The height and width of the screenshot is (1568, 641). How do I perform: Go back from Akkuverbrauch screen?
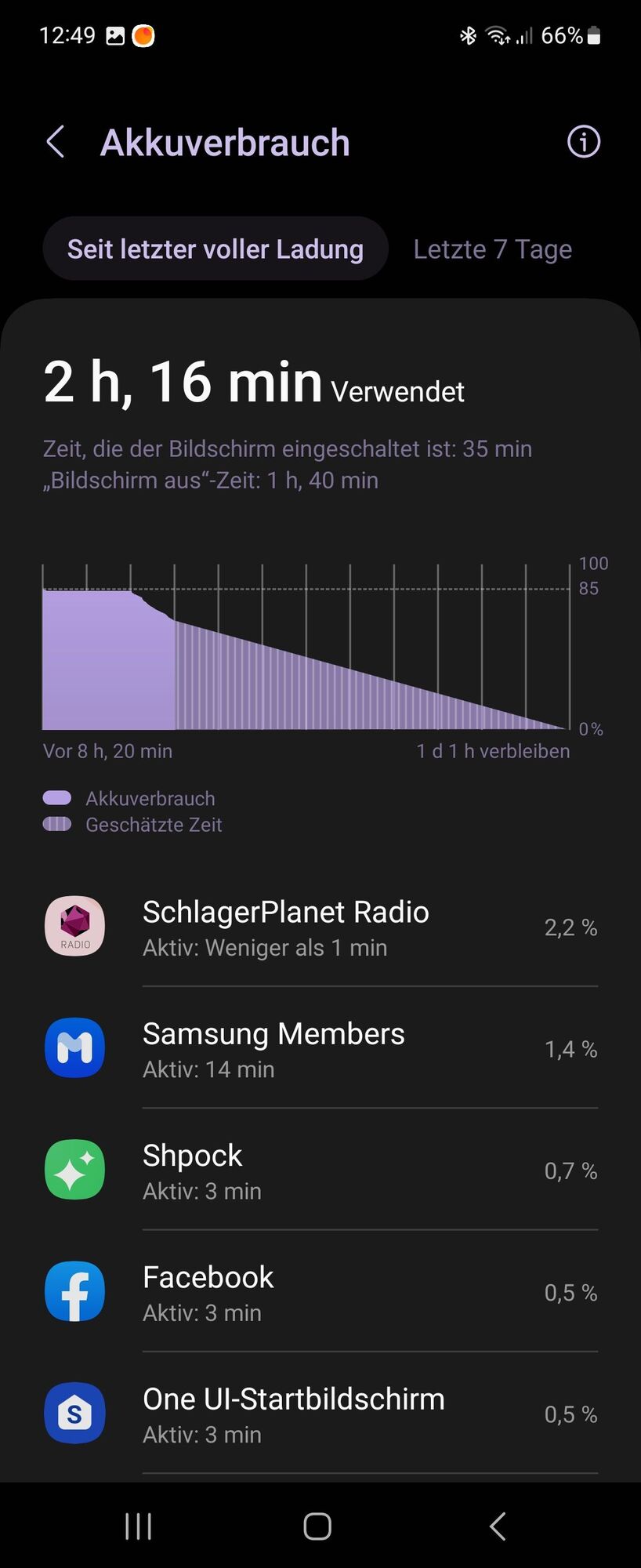[56, 142]
